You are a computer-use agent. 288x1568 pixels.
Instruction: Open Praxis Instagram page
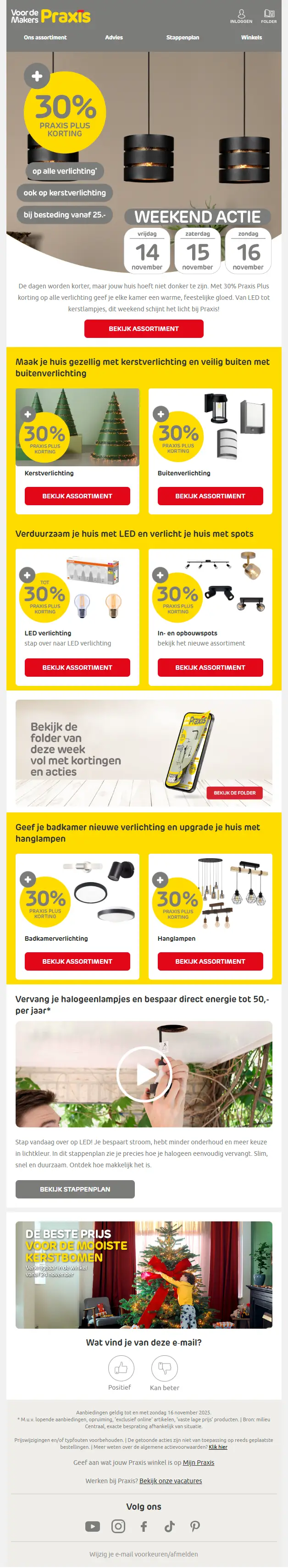pos(118,1526)
